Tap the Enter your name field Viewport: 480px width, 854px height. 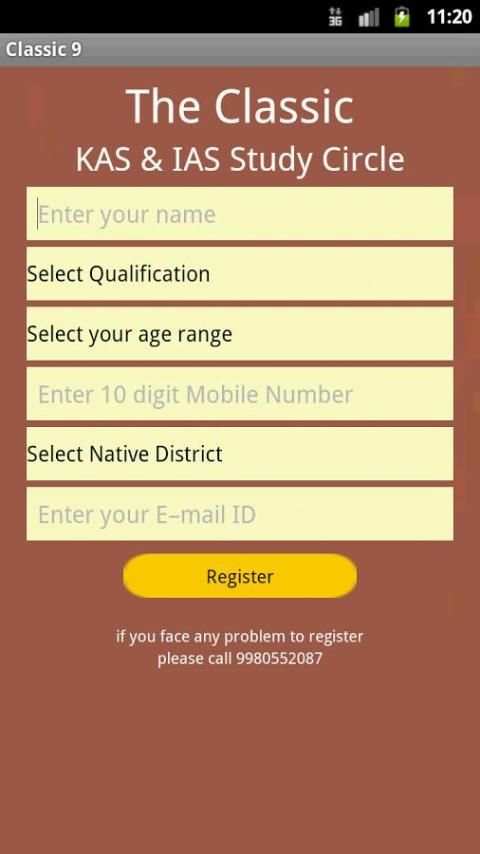coord(240,214)
